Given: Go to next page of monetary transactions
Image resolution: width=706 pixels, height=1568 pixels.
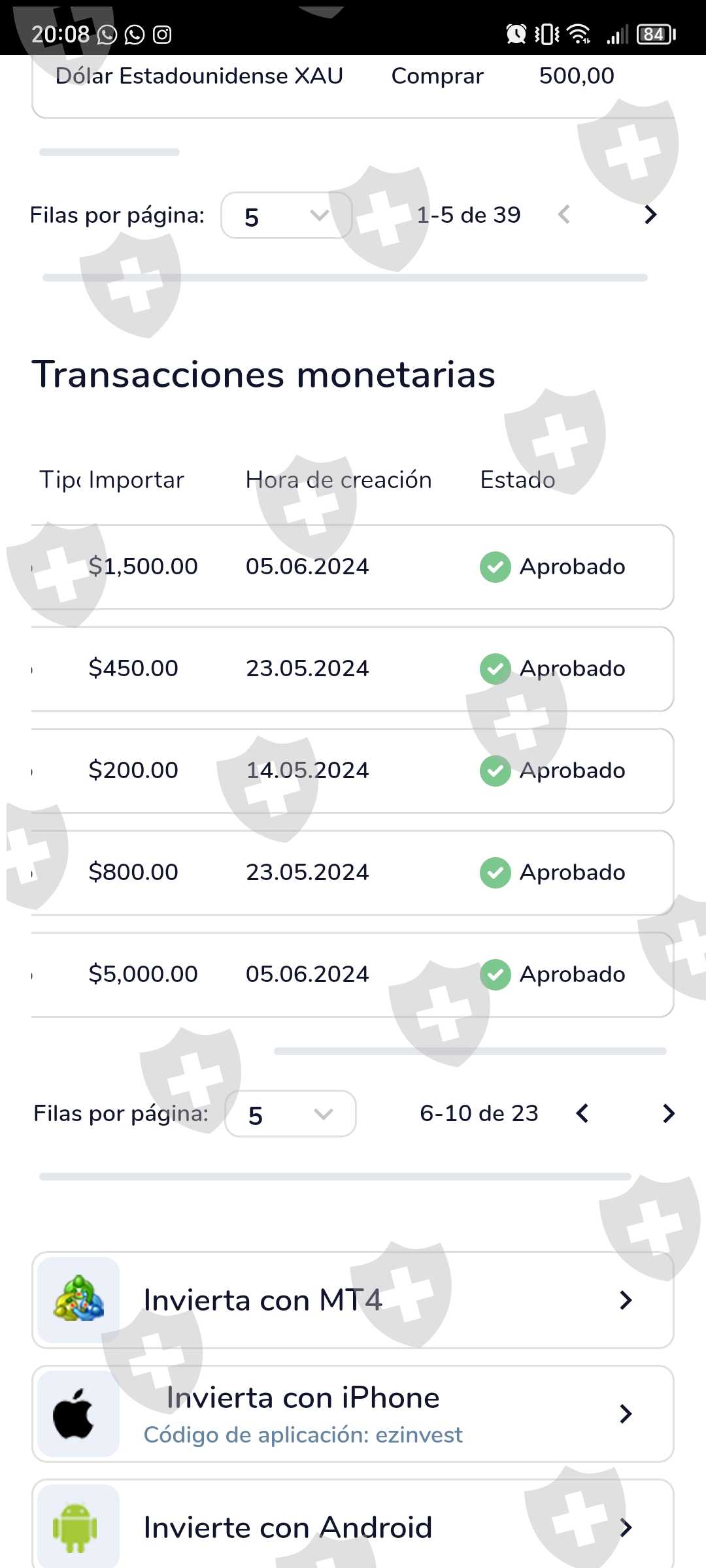Looking at the screenshot, I should point(667,1113).
